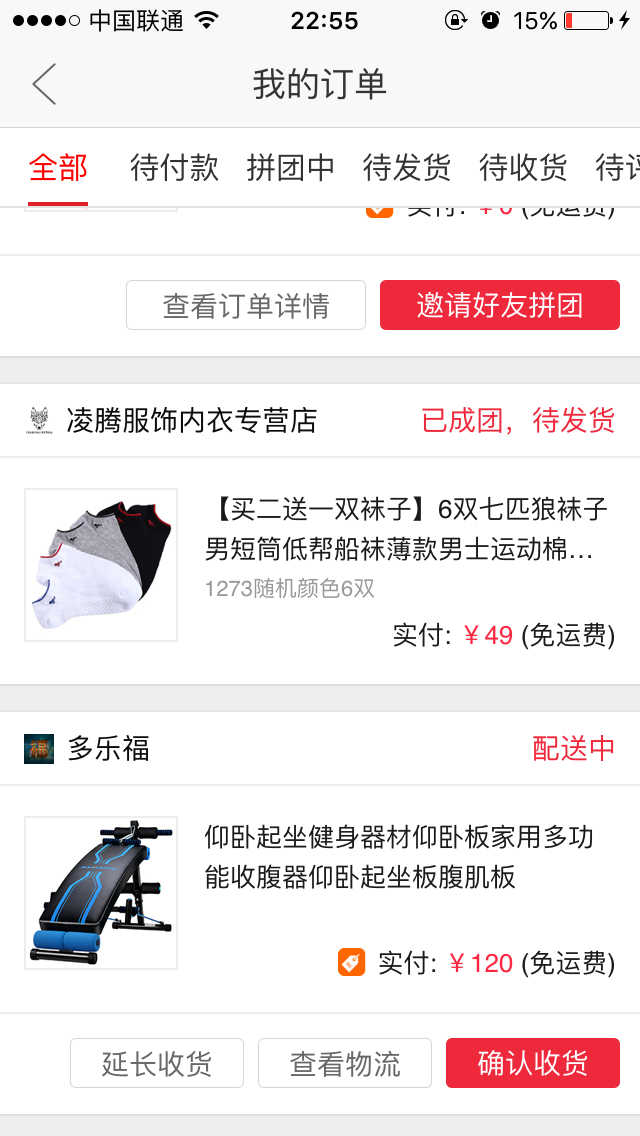This screenshot has width=640, height=1136.
Task: Tap 查看订单详情 button
Action: (x=246, y=305)
